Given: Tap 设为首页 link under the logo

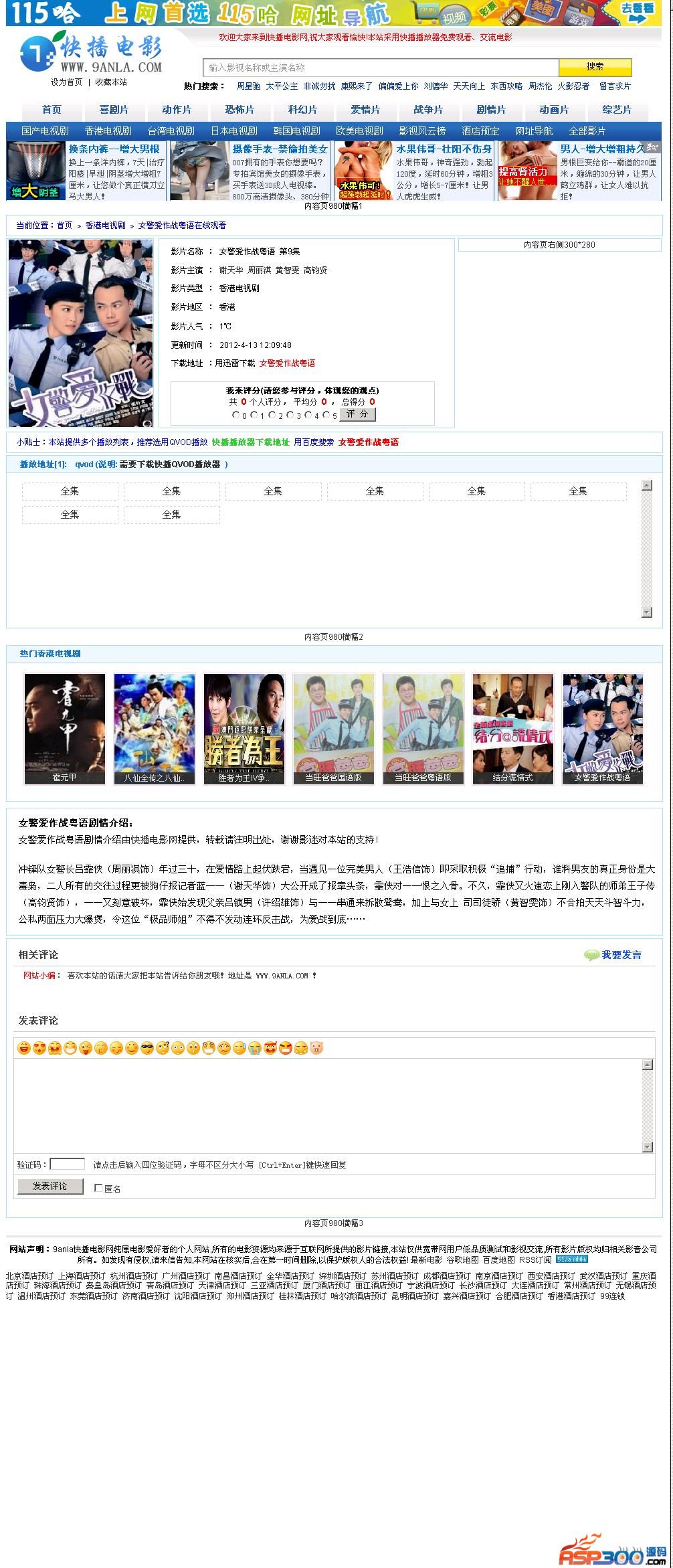Looking at the screenshot, I should pos(66,82).
